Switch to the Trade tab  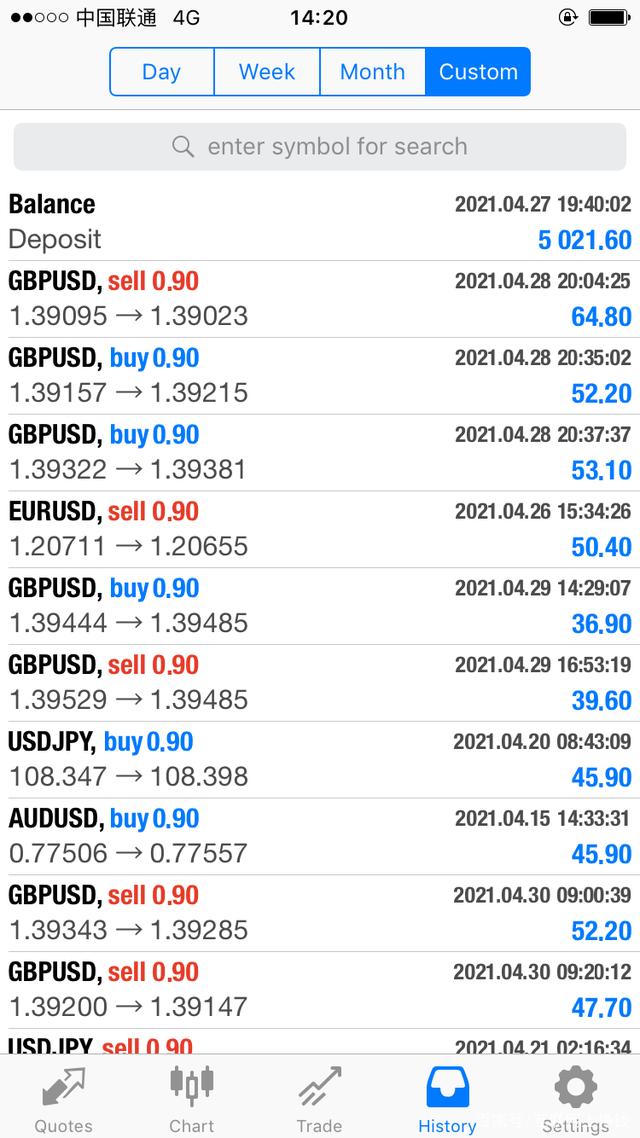point(320,1099)
